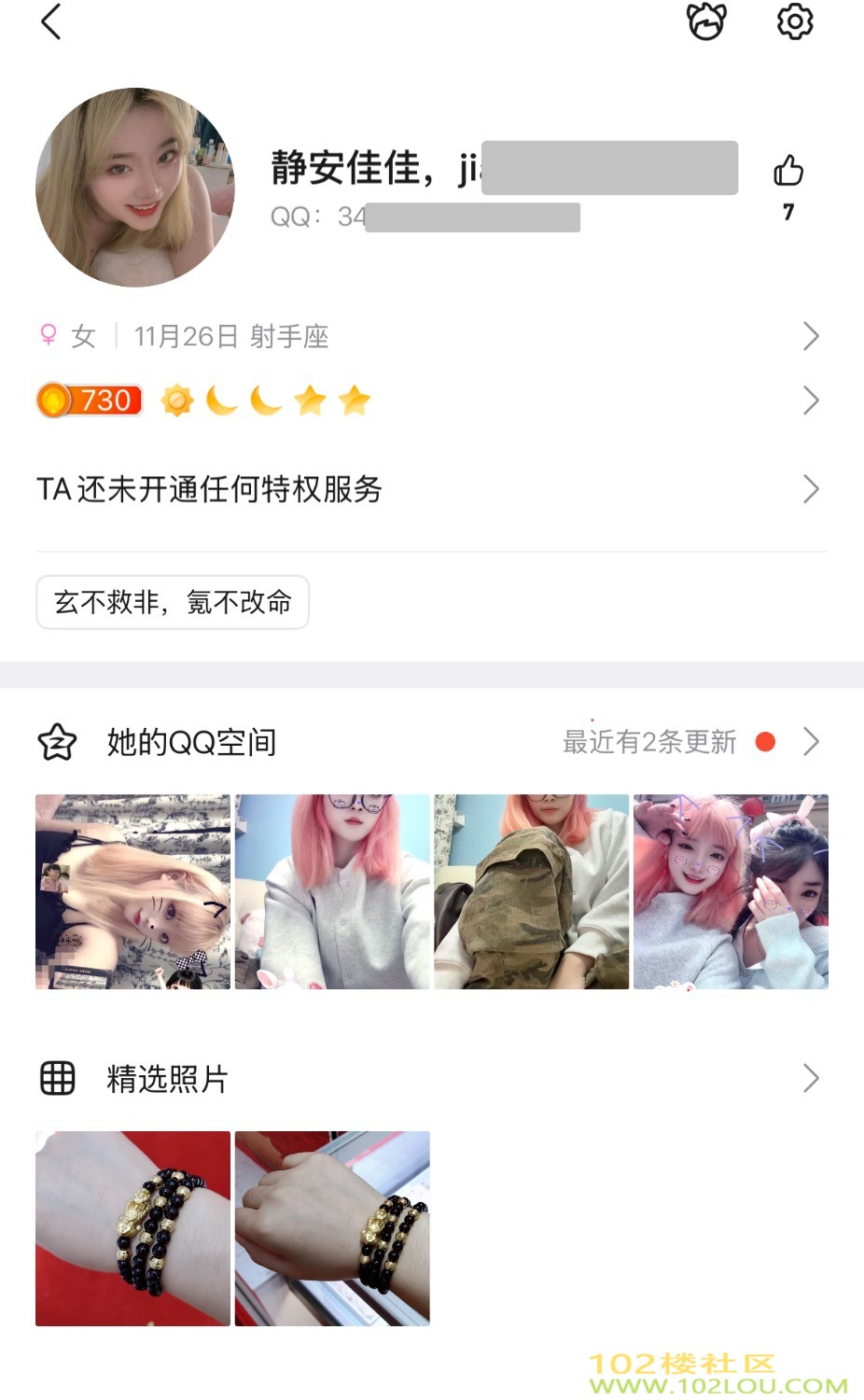The image size is (864, 1400).
Task: Open profile settings gear
Action: point(795,21)
